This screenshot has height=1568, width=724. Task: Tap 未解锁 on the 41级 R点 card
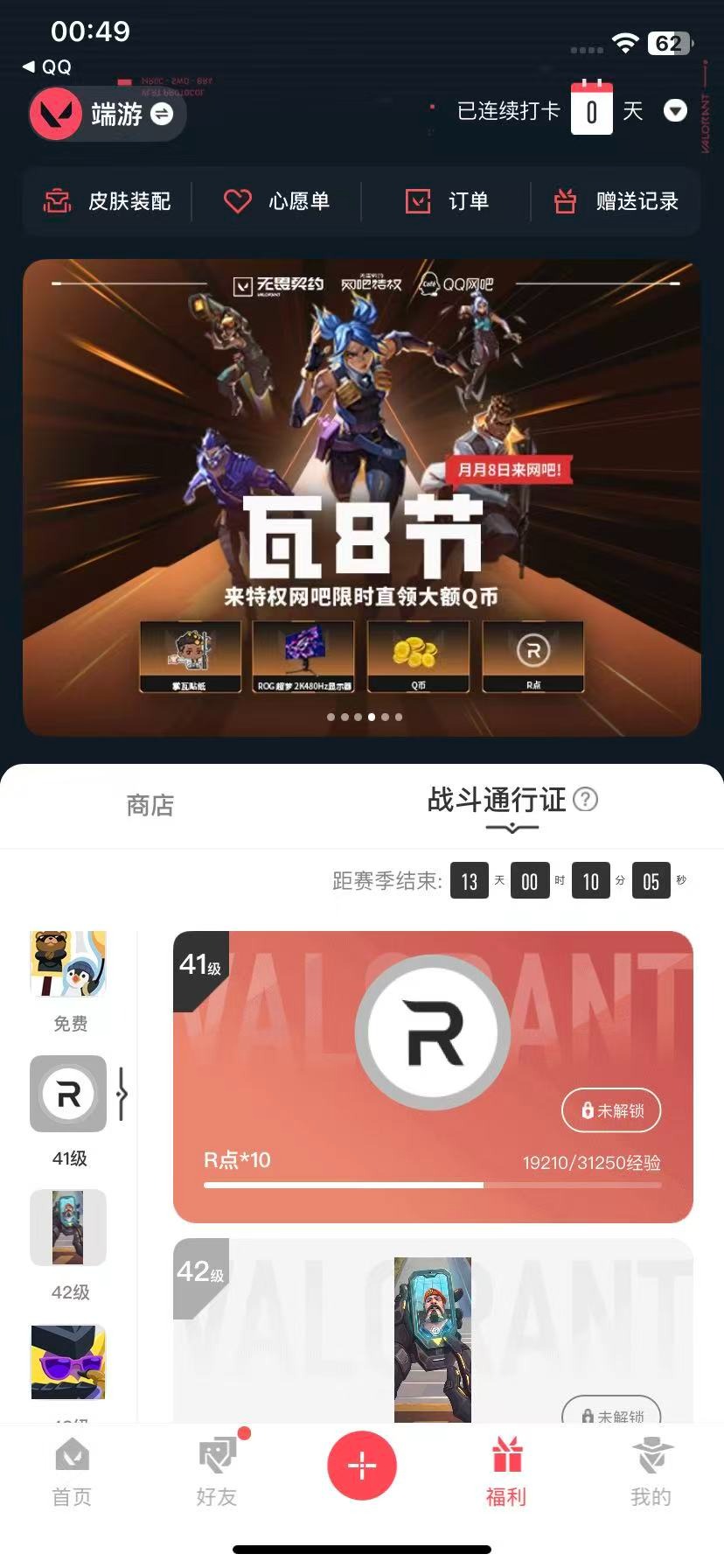tap(611, 1110)
